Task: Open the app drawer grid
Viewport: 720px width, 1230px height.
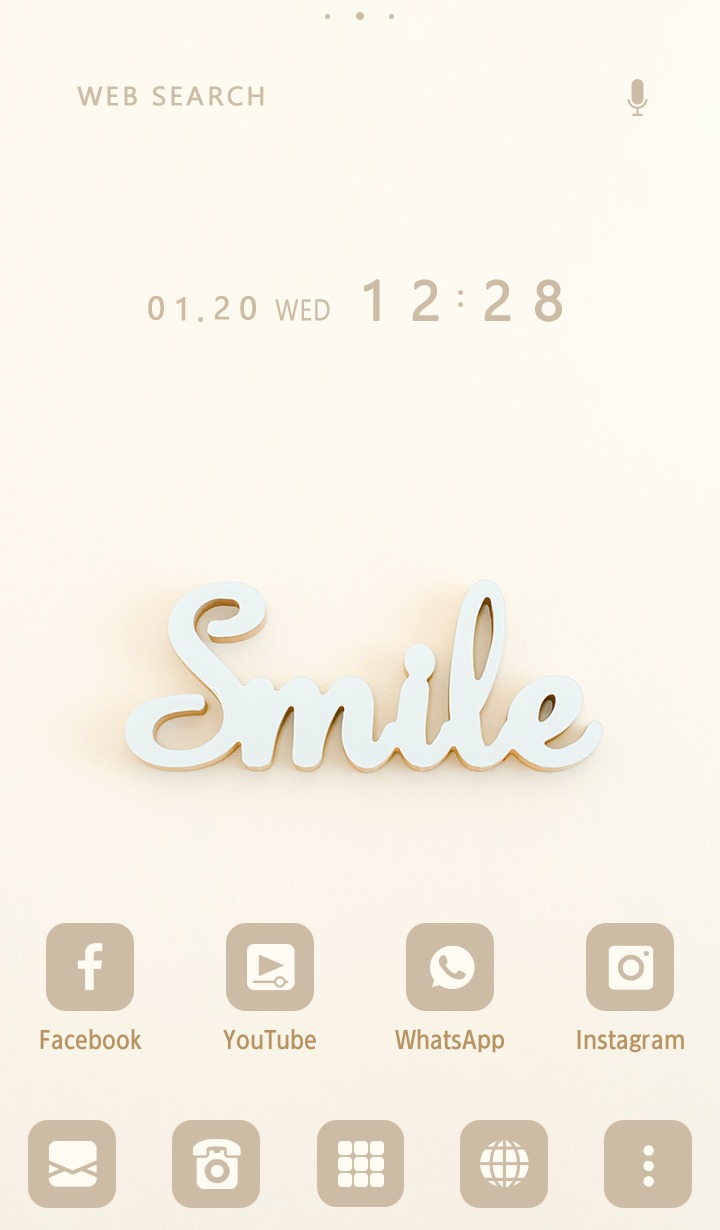Action: click(360, 1164)
